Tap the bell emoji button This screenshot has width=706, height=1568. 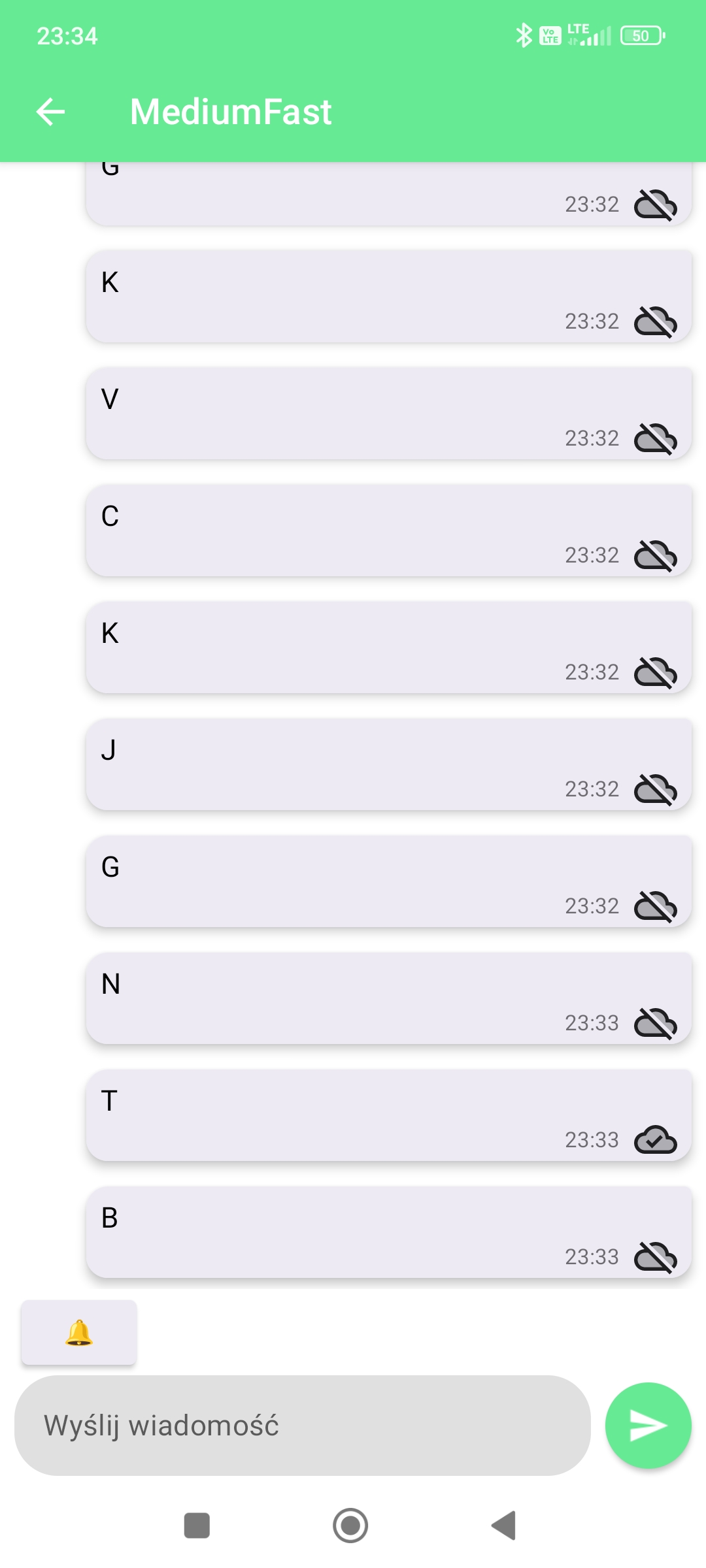coord(79,1332)
